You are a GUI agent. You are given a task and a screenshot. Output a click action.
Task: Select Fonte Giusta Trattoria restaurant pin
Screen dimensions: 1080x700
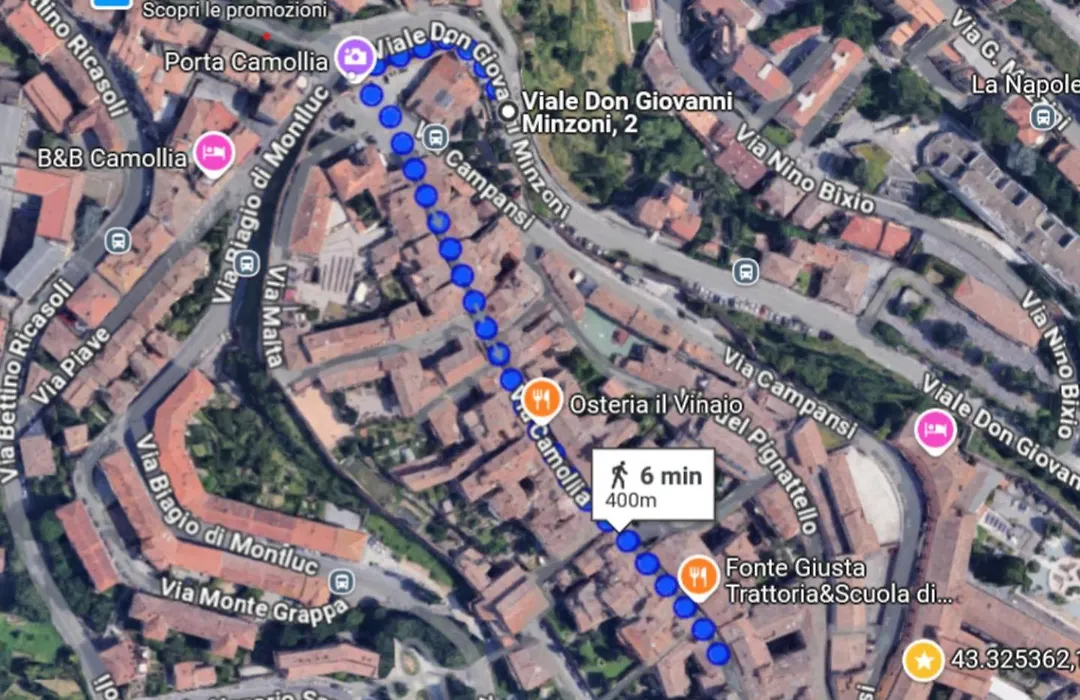pyautogui.click(x=697, y=575)
